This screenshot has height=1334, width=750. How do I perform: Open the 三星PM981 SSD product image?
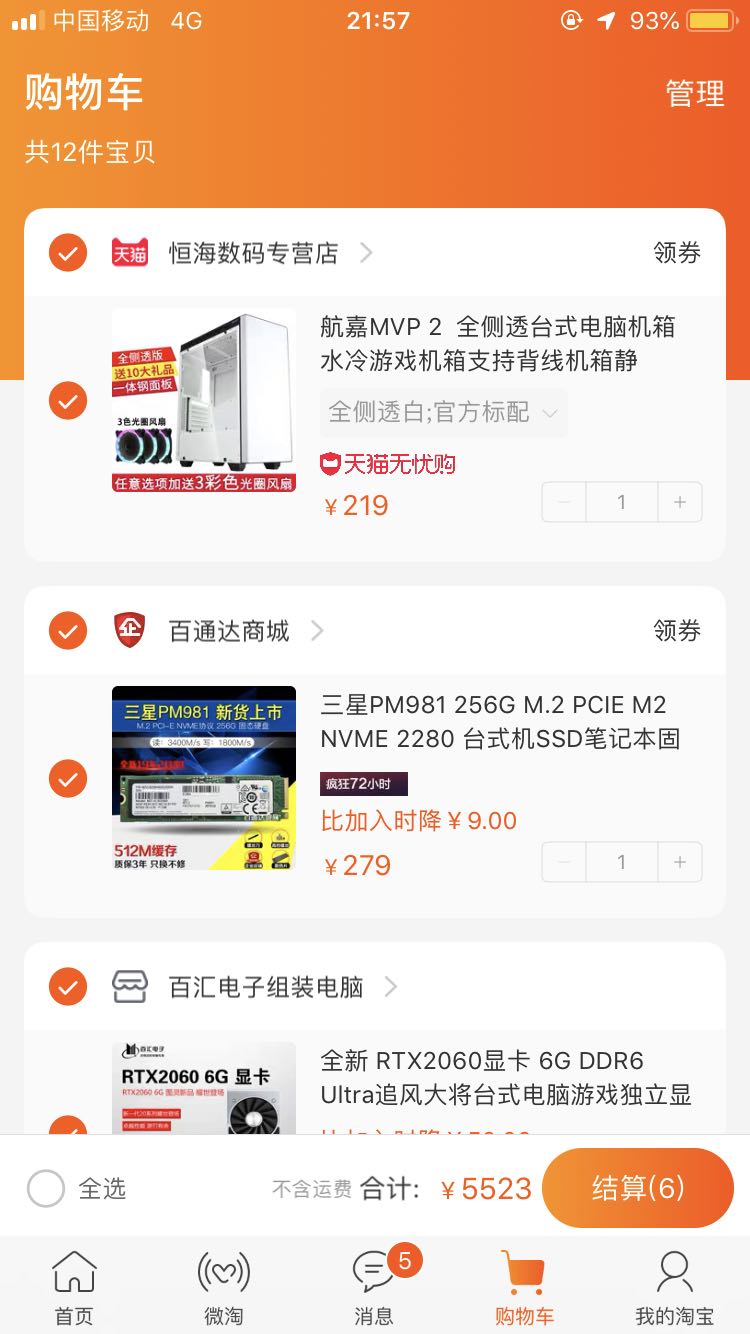pyautogui.click(x=204, y=778)
